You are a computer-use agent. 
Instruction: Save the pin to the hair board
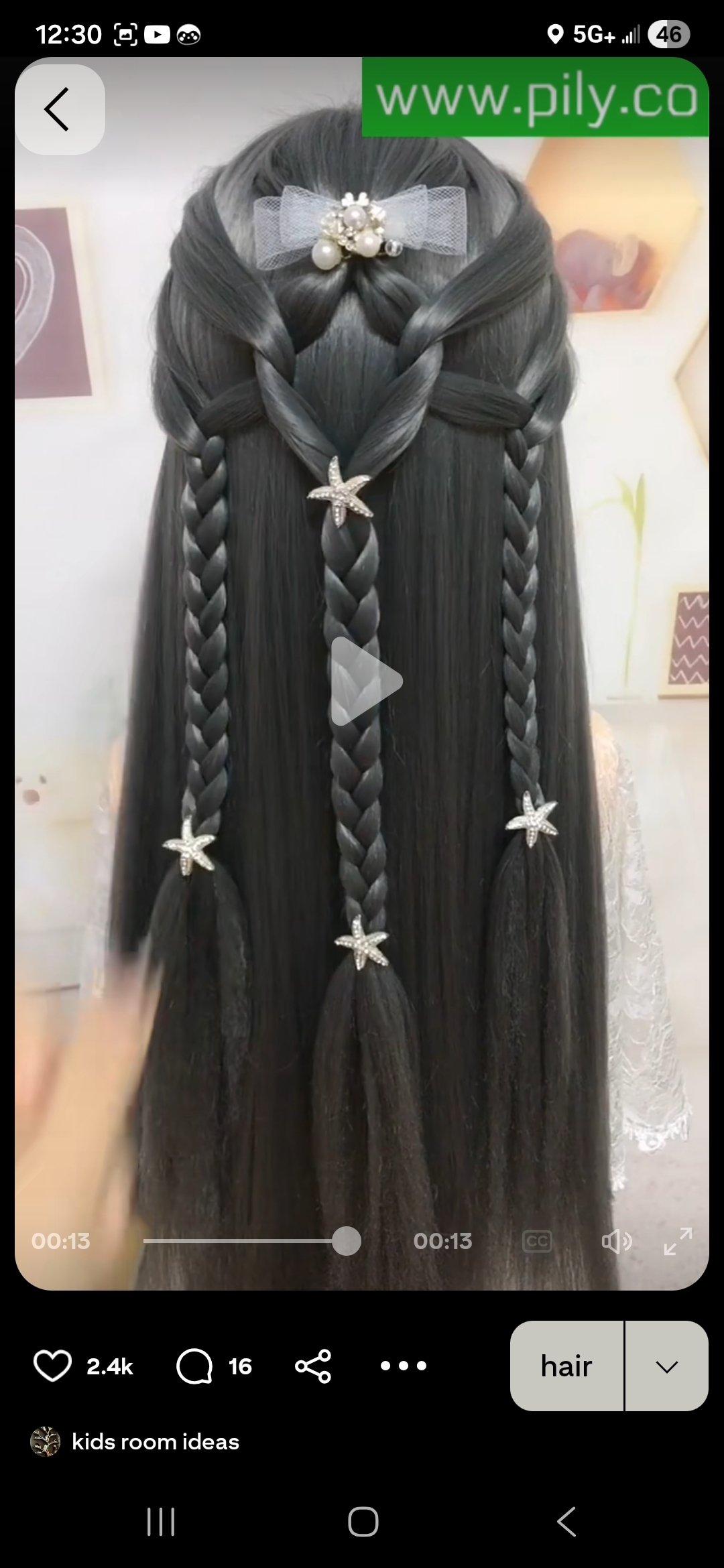pyautogui.click(x=566, y=1366)
